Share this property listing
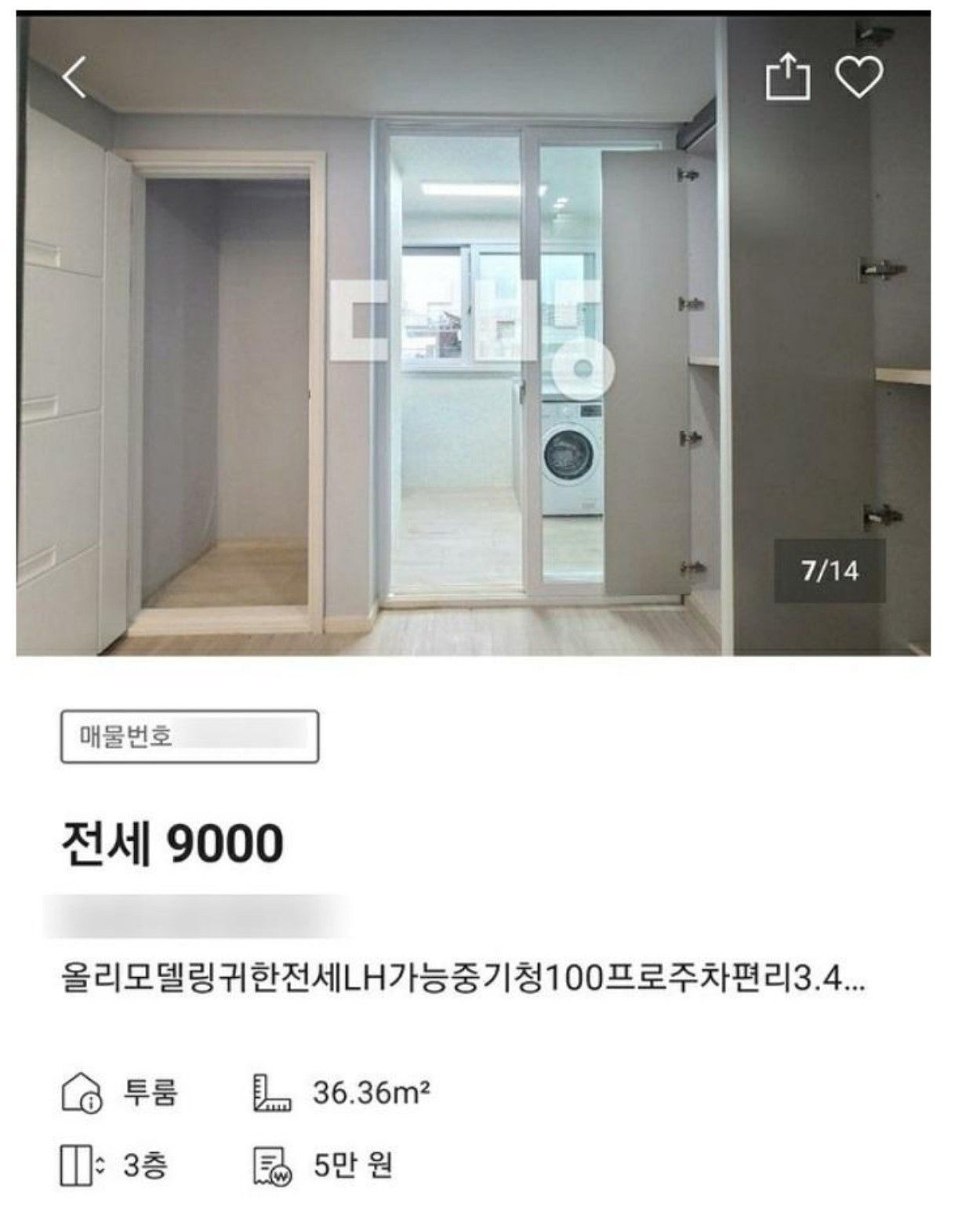 click(787, 76)
